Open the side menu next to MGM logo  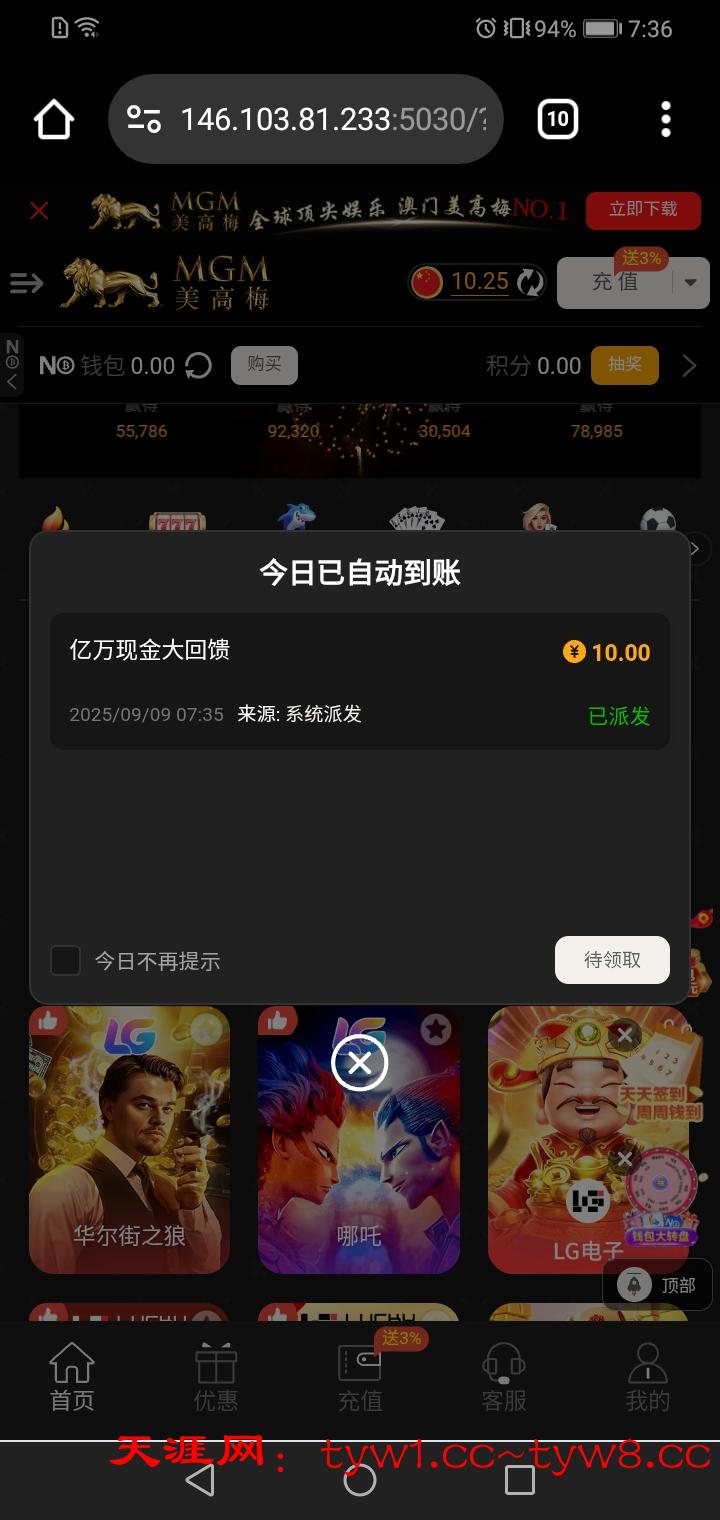click(x=26, y=283)
